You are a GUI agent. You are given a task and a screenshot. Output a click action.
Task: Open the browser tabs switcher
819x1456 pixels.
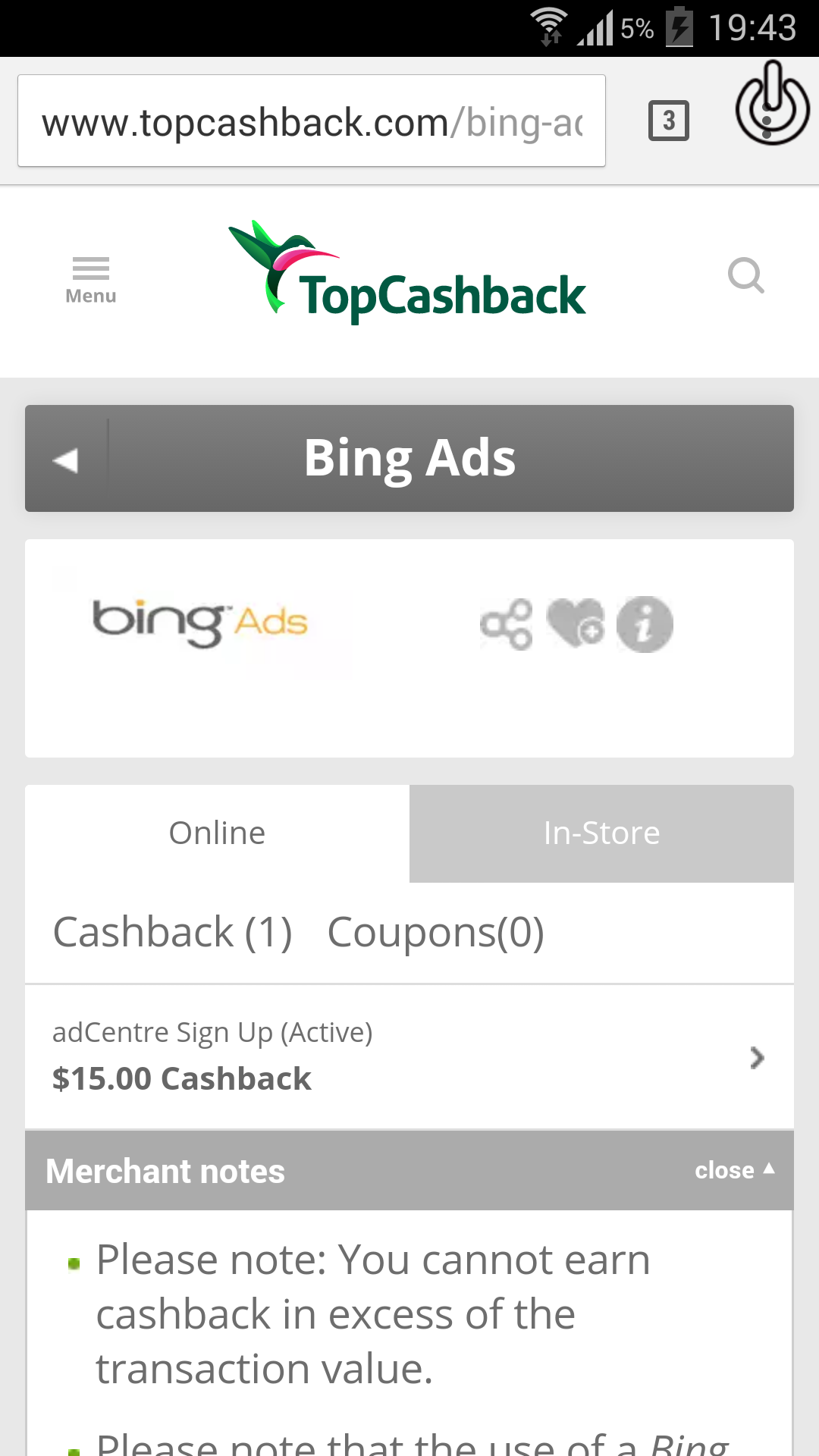[x=668, y=121]
